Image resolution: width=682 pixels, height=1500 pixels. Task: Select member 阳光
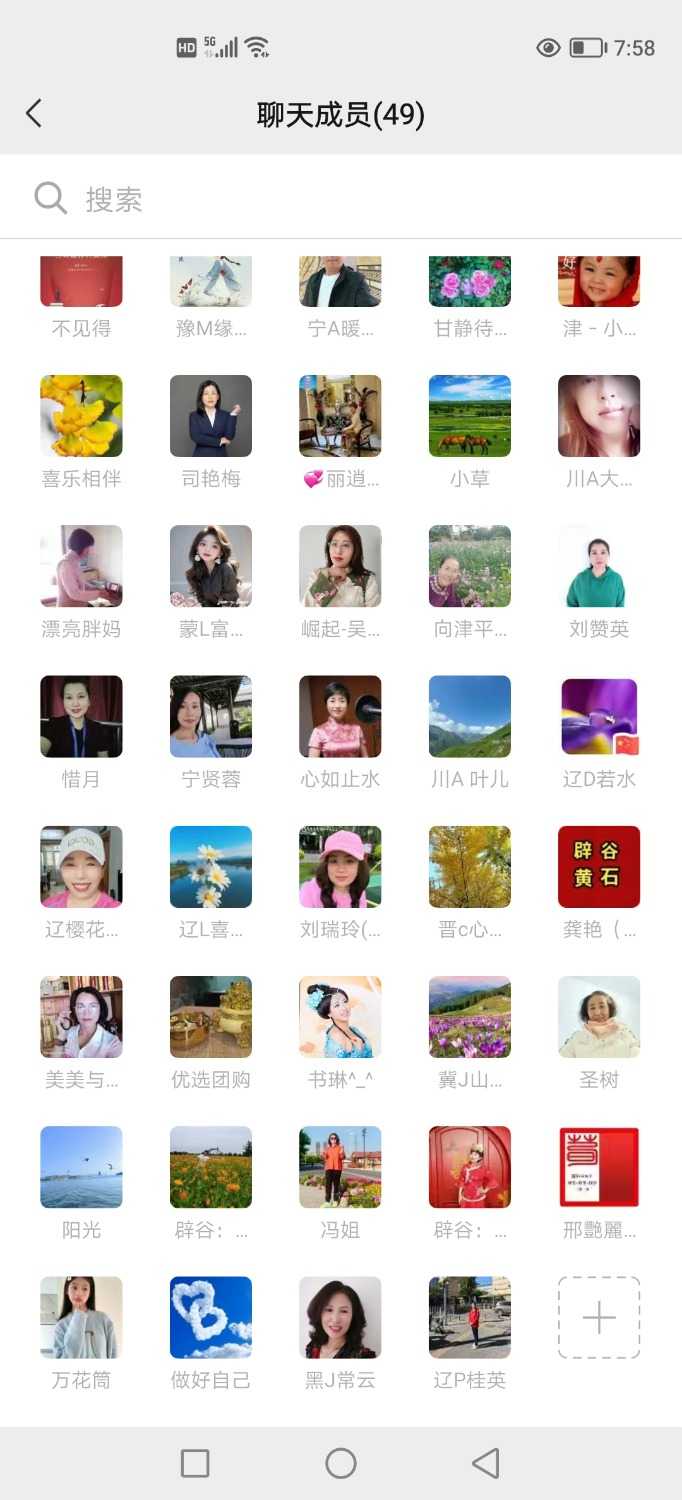(x=81, y=1167)
